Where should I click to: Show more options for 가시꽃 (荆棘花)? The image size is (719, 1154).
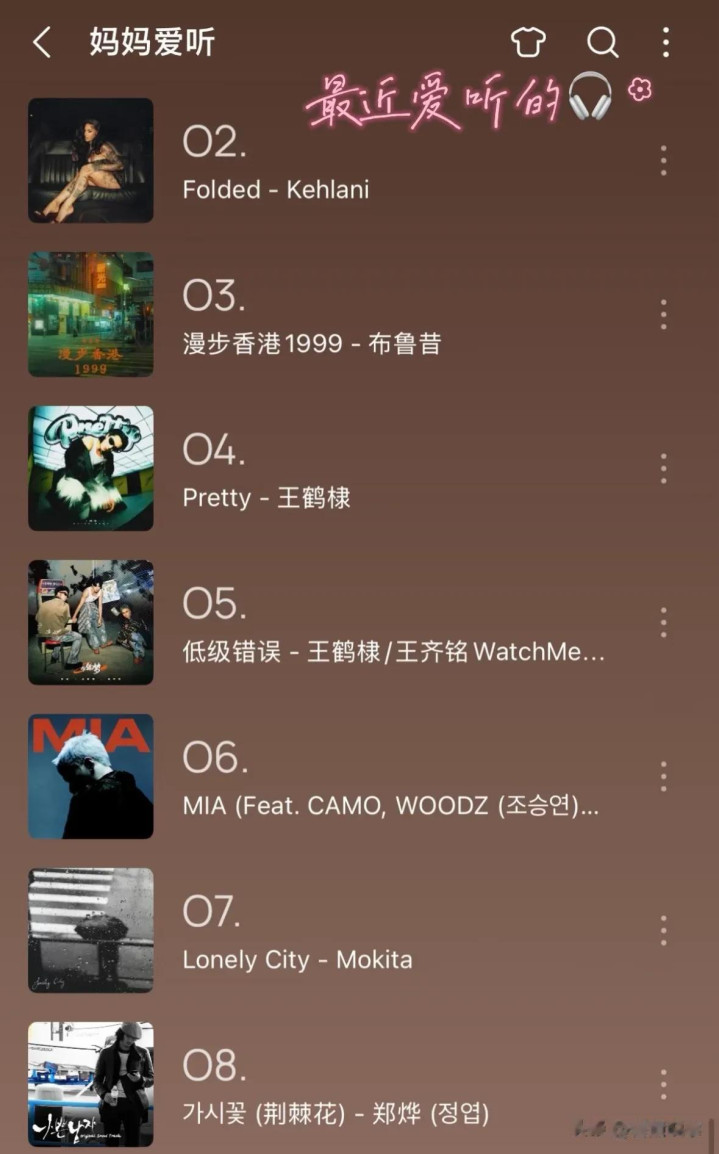point(663,1084)
